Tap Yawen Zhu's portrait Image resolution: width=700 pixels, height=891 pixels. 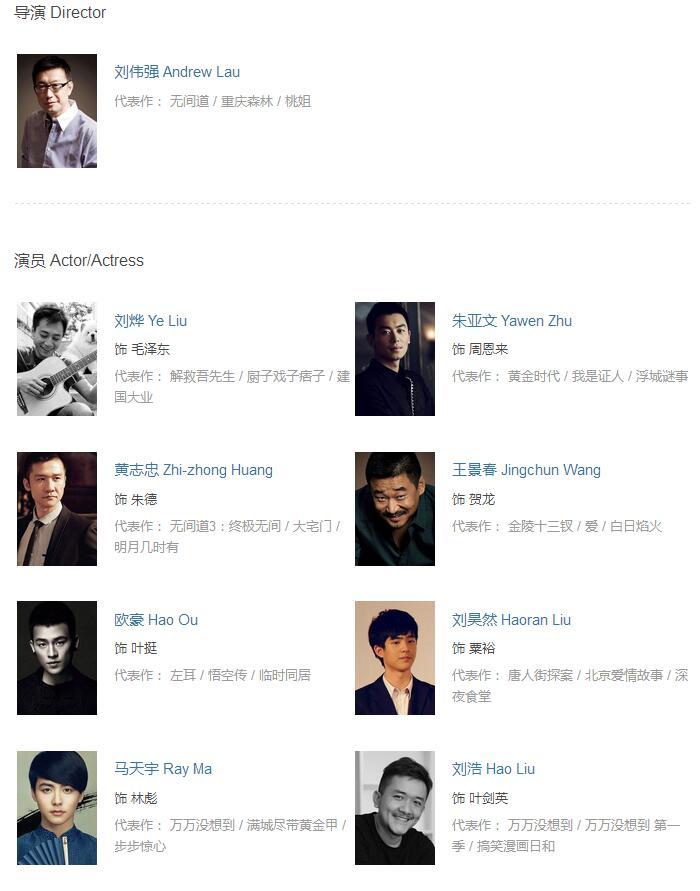[x=395, y=359]
